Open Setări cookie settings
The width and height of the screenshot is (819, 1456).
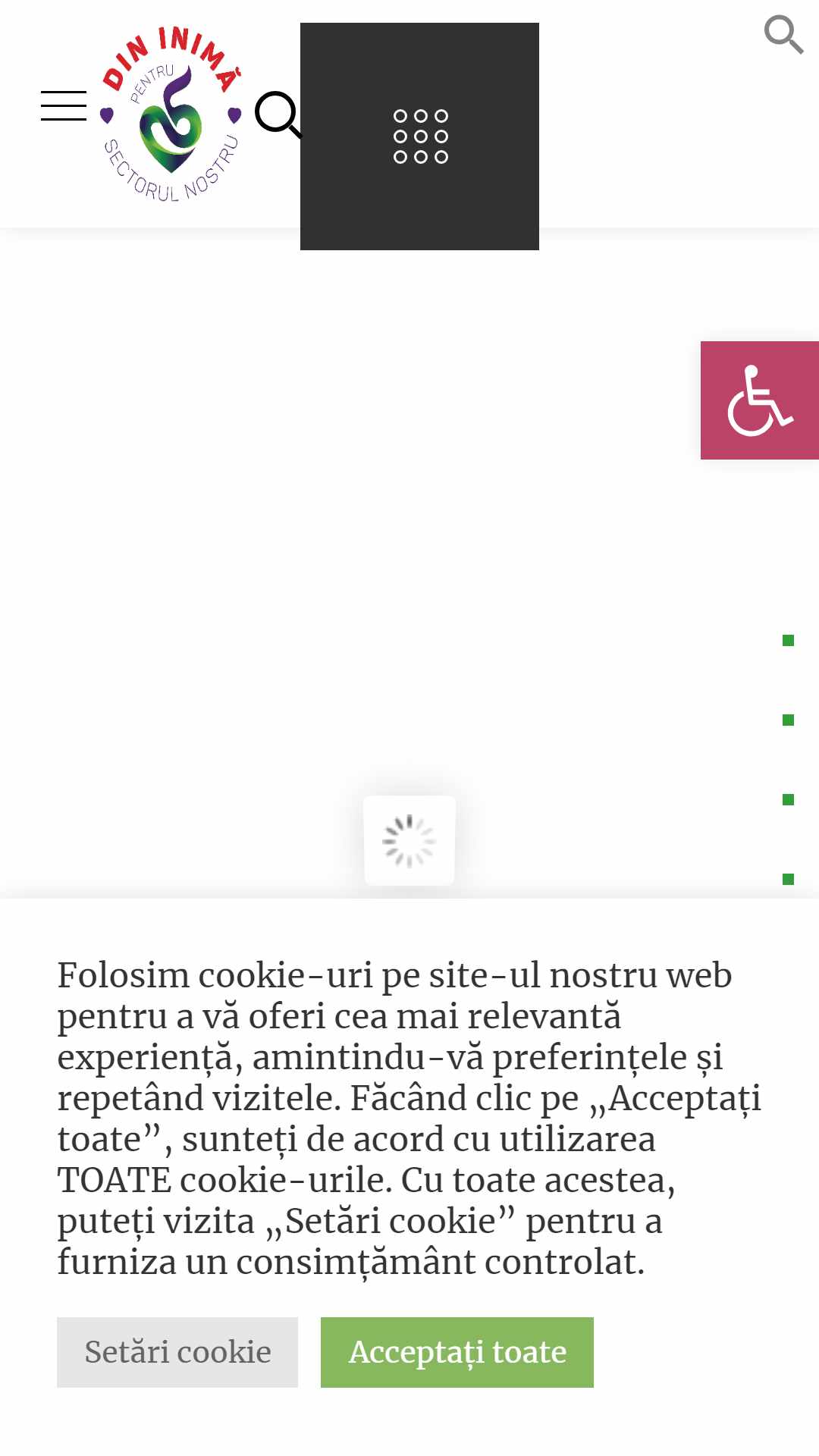pos(177,1352)
